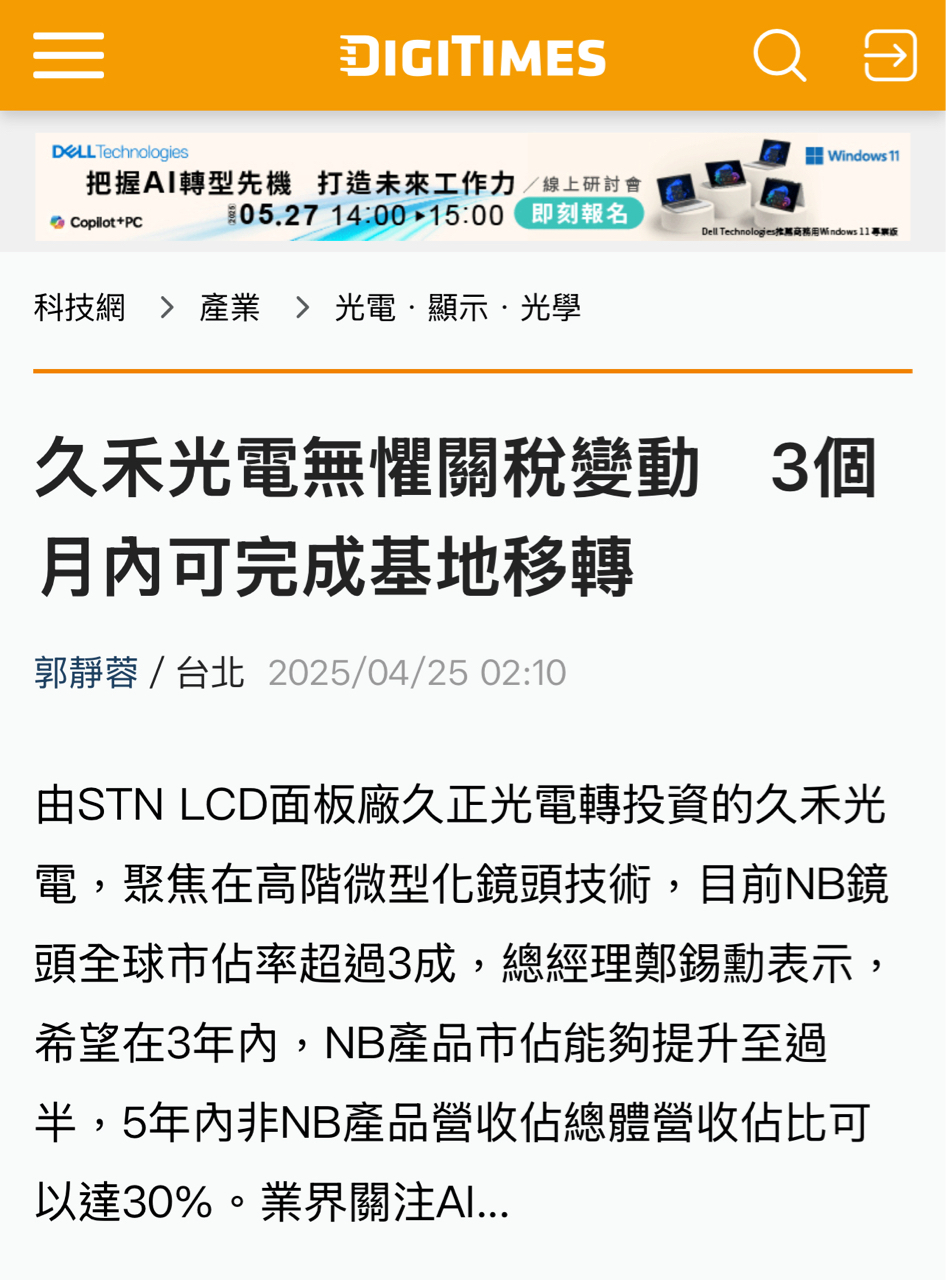
Task: Tap the login icon
Action: coord(890,55)
